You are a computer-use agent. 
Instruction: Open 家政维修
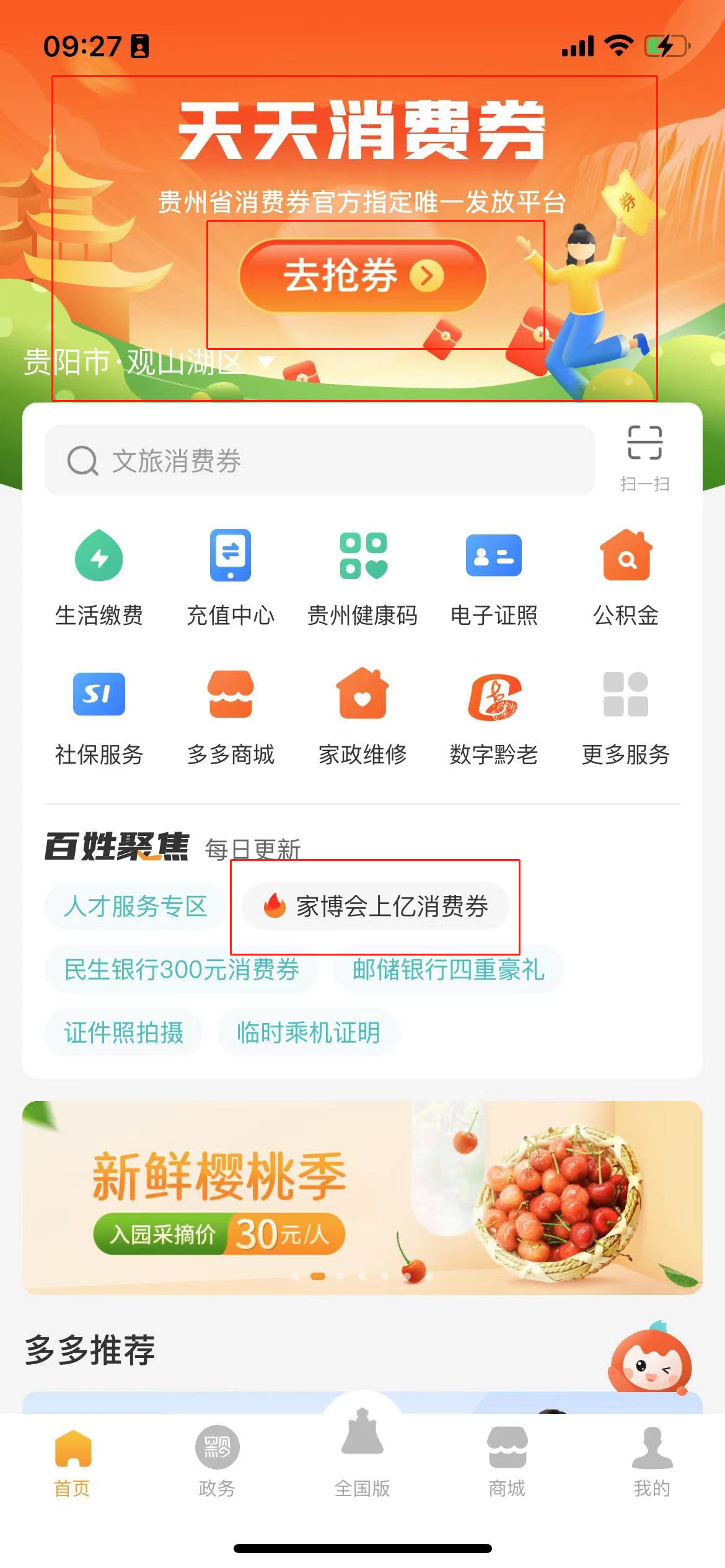(362, 716)
